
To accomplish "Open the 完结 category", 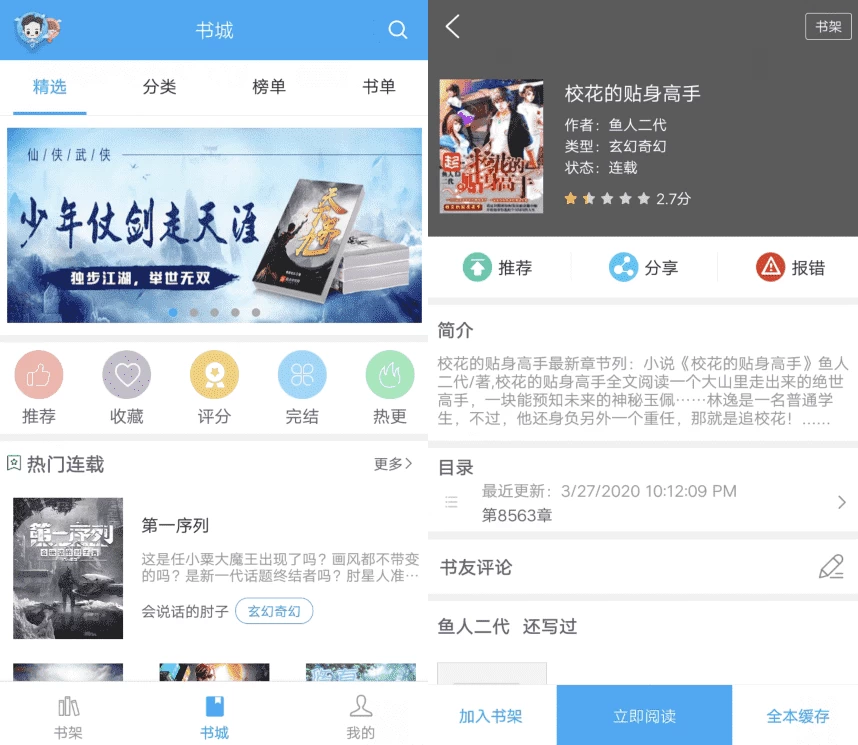I will tap(302, 388).
